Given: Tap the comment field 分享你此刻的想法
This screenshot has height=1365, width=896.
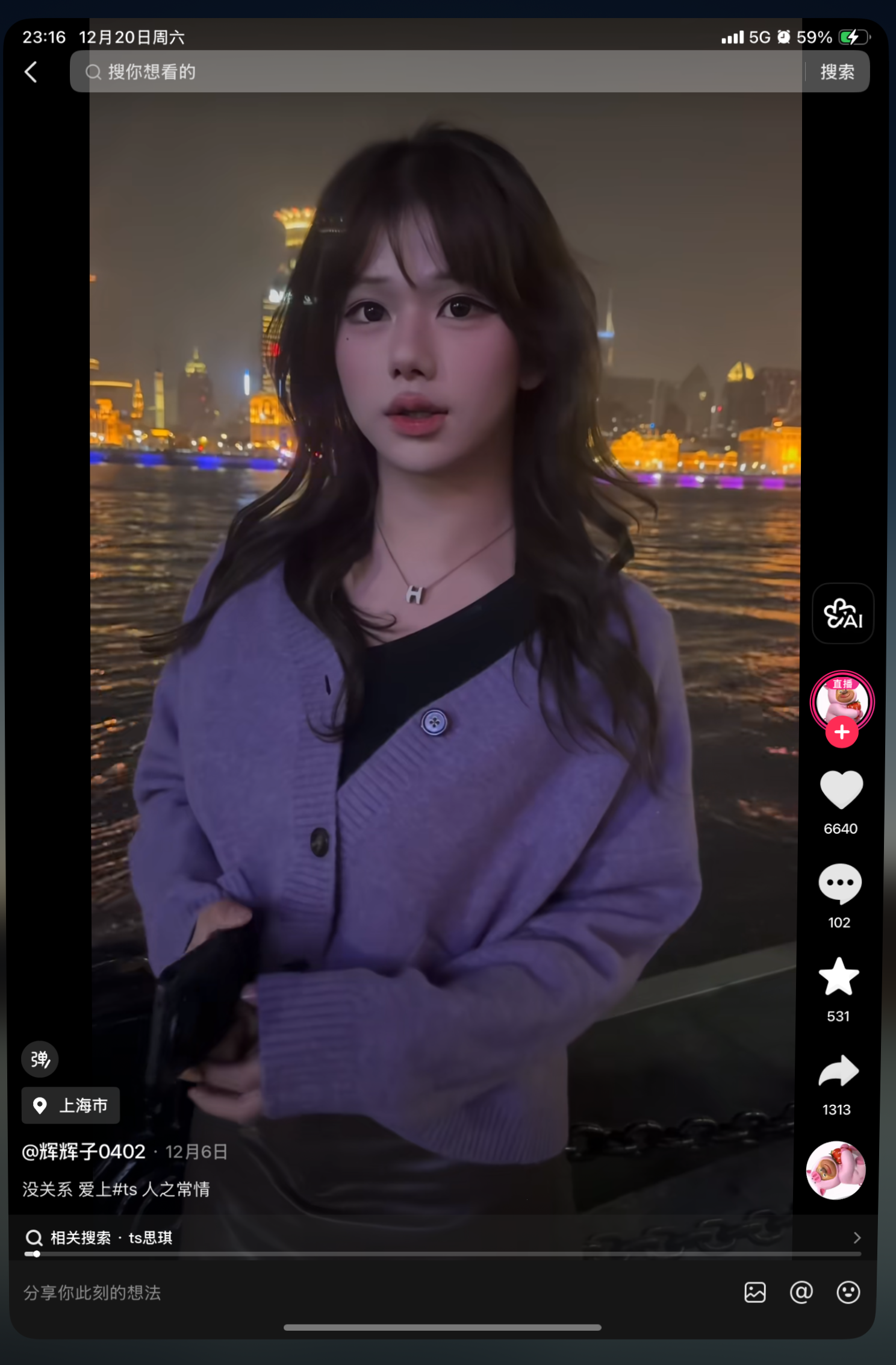Looking at the screenshot, I should pyautogui.click(x=241, y=1293).
